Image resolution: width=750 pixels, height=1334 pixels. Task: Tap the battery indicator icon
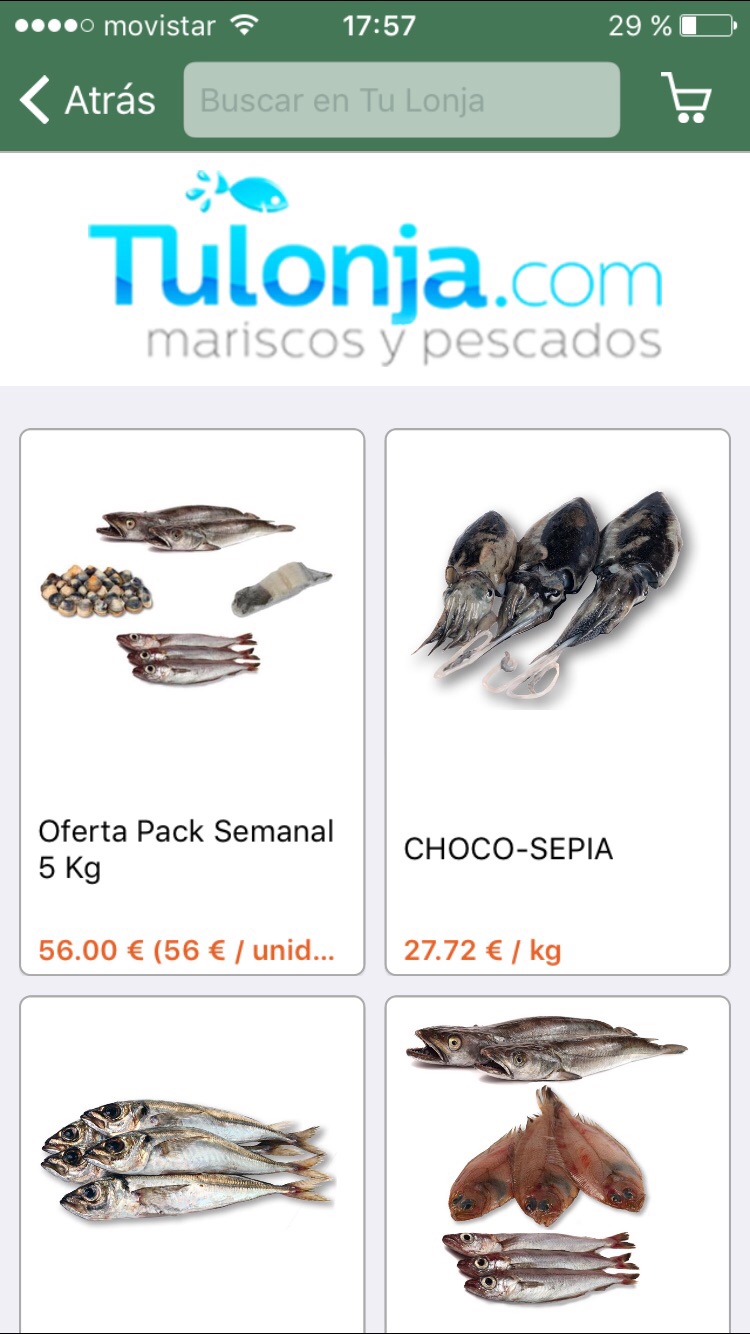[x=707, y=25]
